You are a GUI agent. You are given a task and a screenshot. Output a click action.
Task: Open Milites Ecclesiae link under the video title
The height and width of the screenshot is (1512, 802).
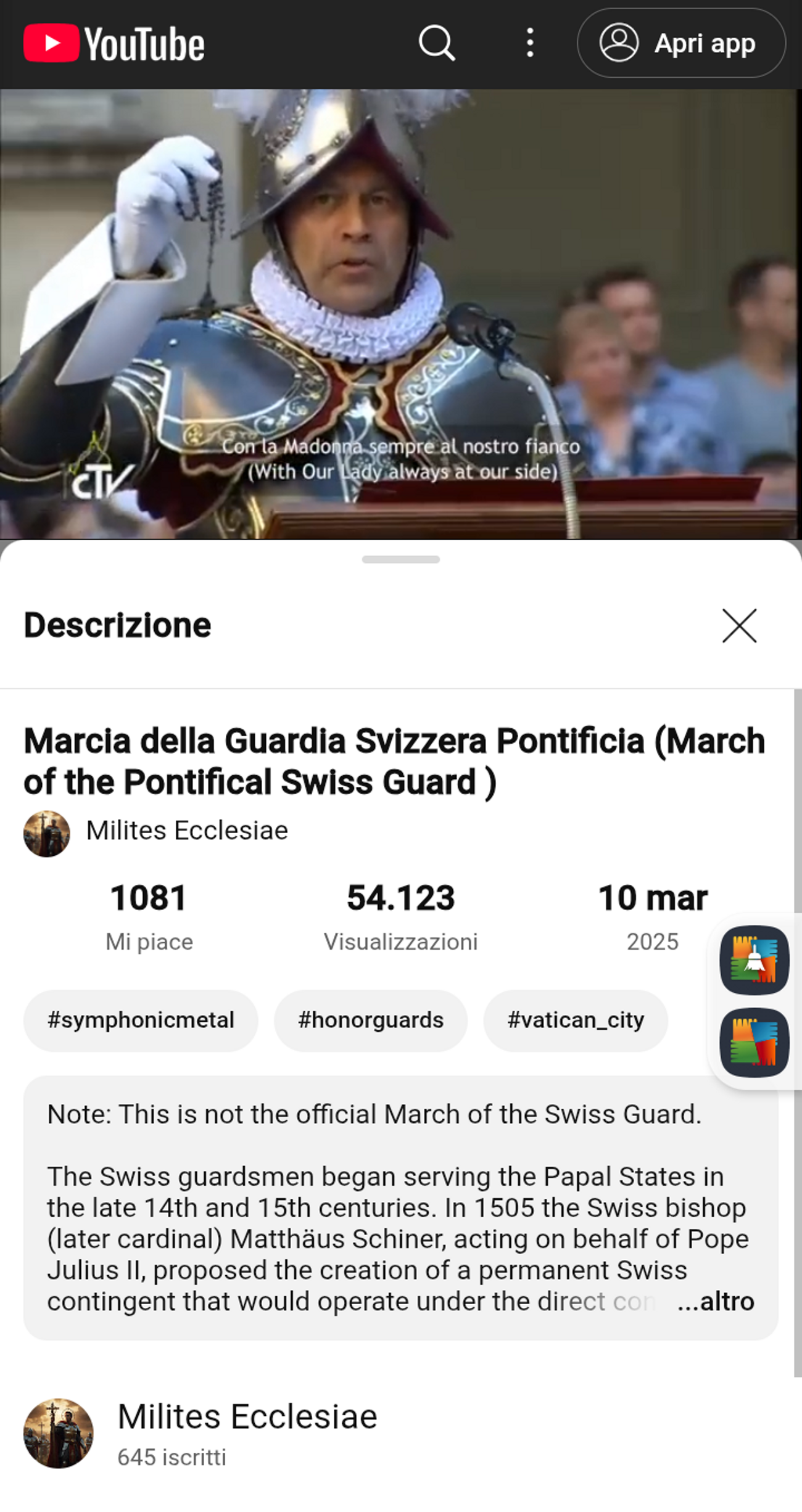tap(186, 831)
